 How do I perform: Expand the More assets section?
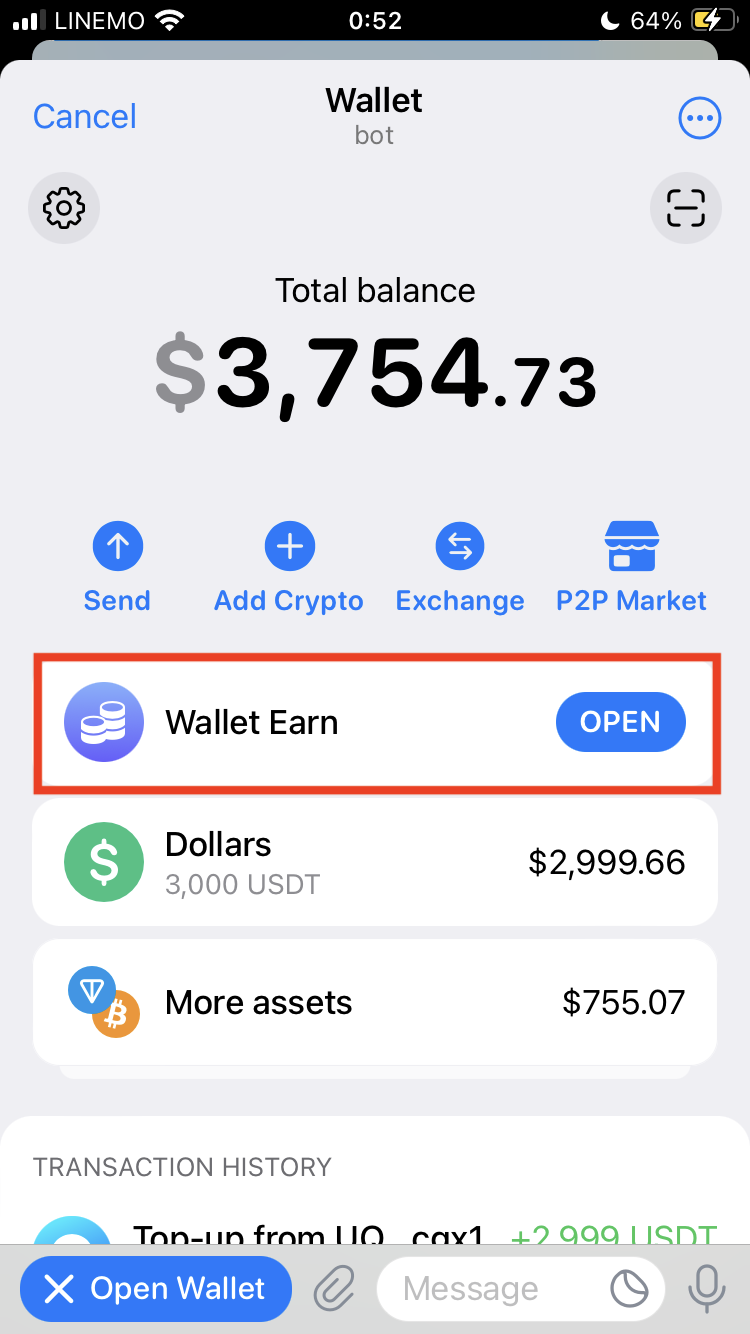[375, 1002]
